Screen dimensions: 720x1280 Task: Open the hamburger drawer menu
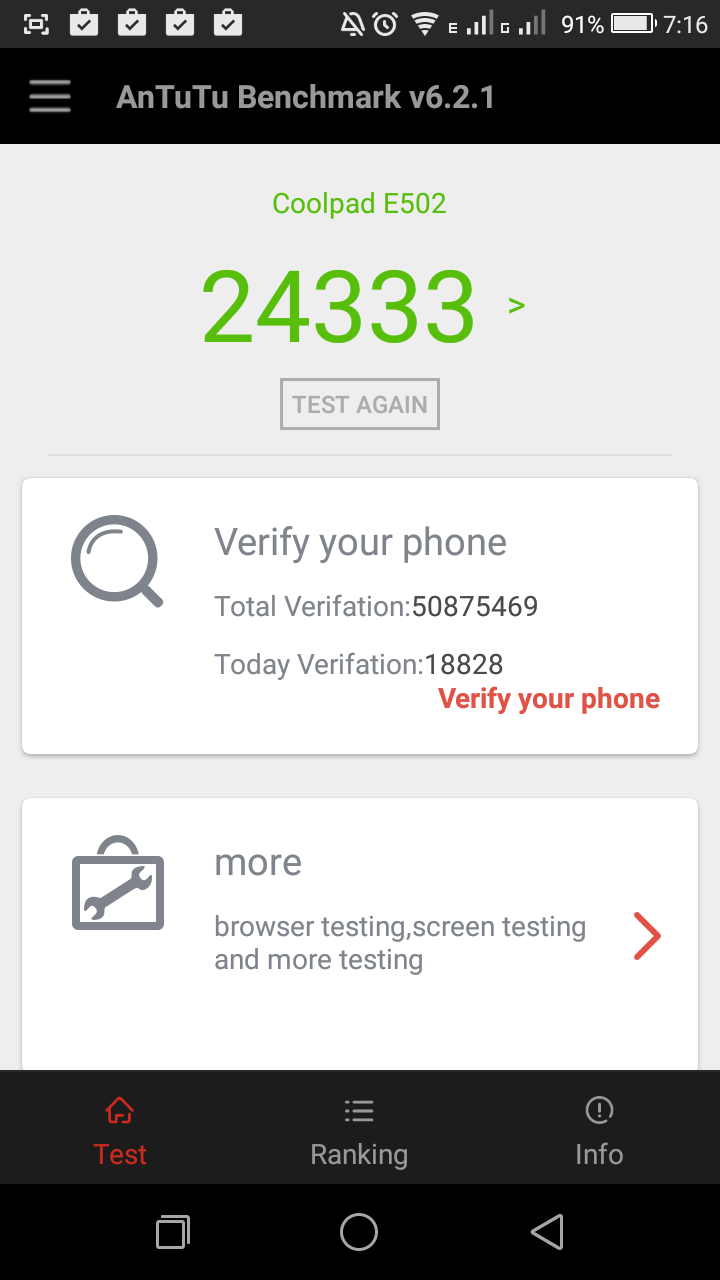point(49,97)
